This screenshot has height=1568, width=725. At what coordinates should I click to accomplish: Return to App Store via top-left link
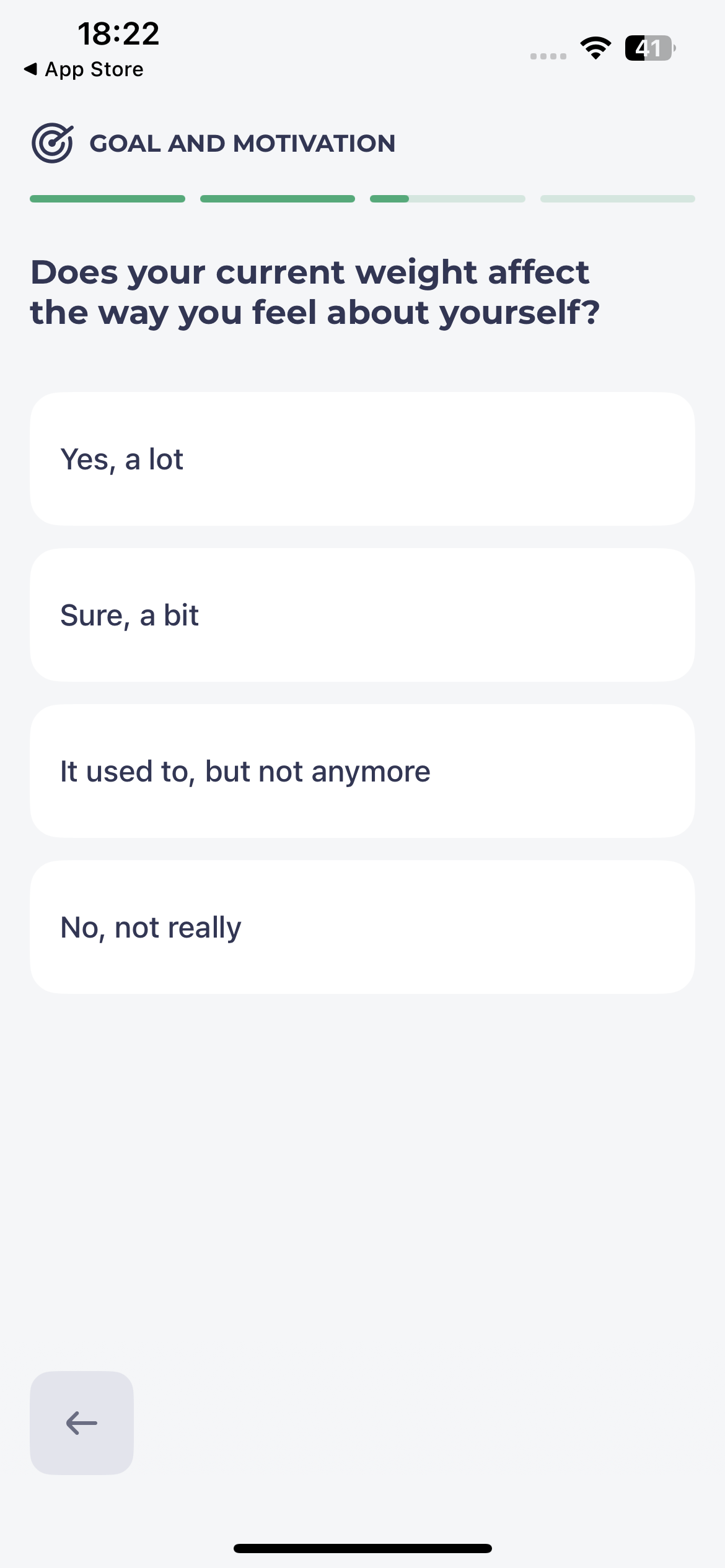[84, 69]
